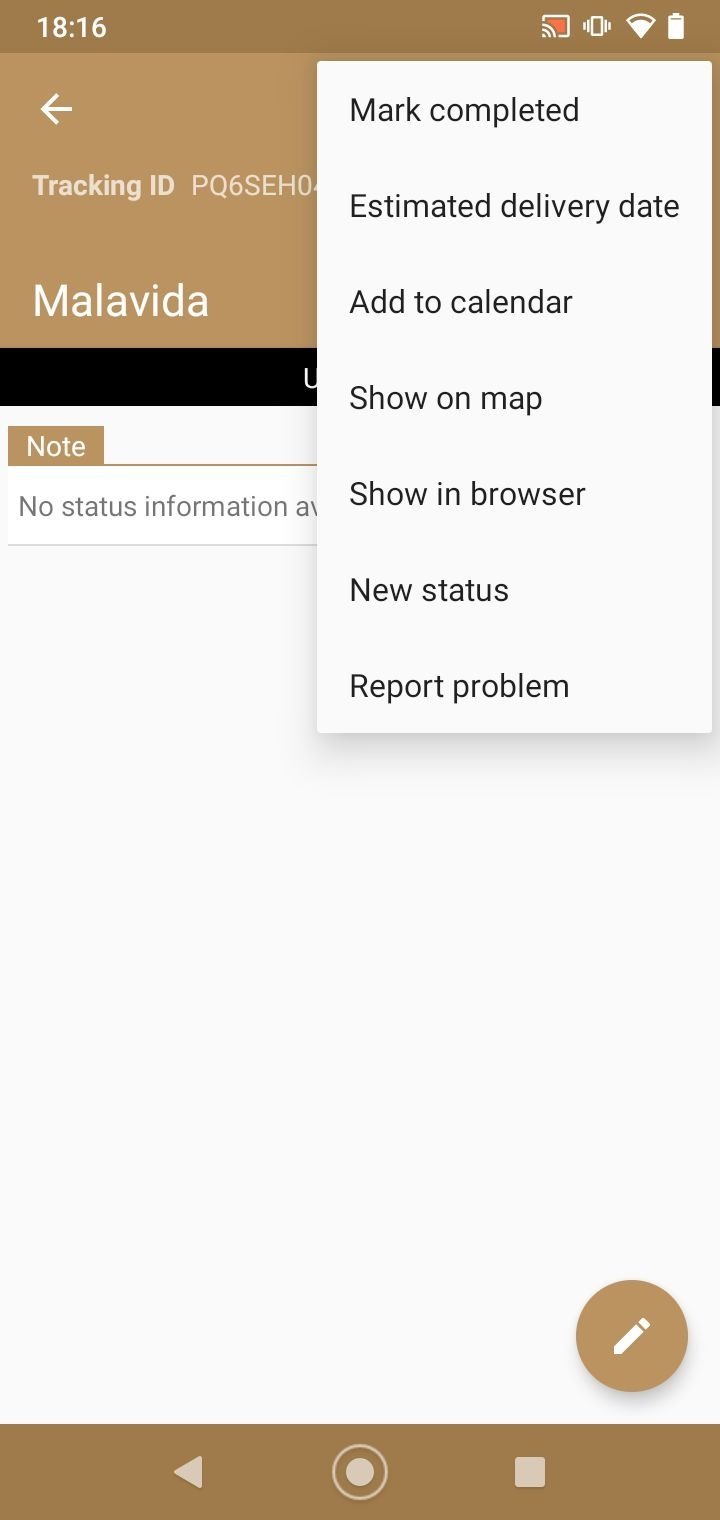Select Mark completed from the menu
Screen dimensions: 720x1520
pyautogui.click(x=514, y=110)
